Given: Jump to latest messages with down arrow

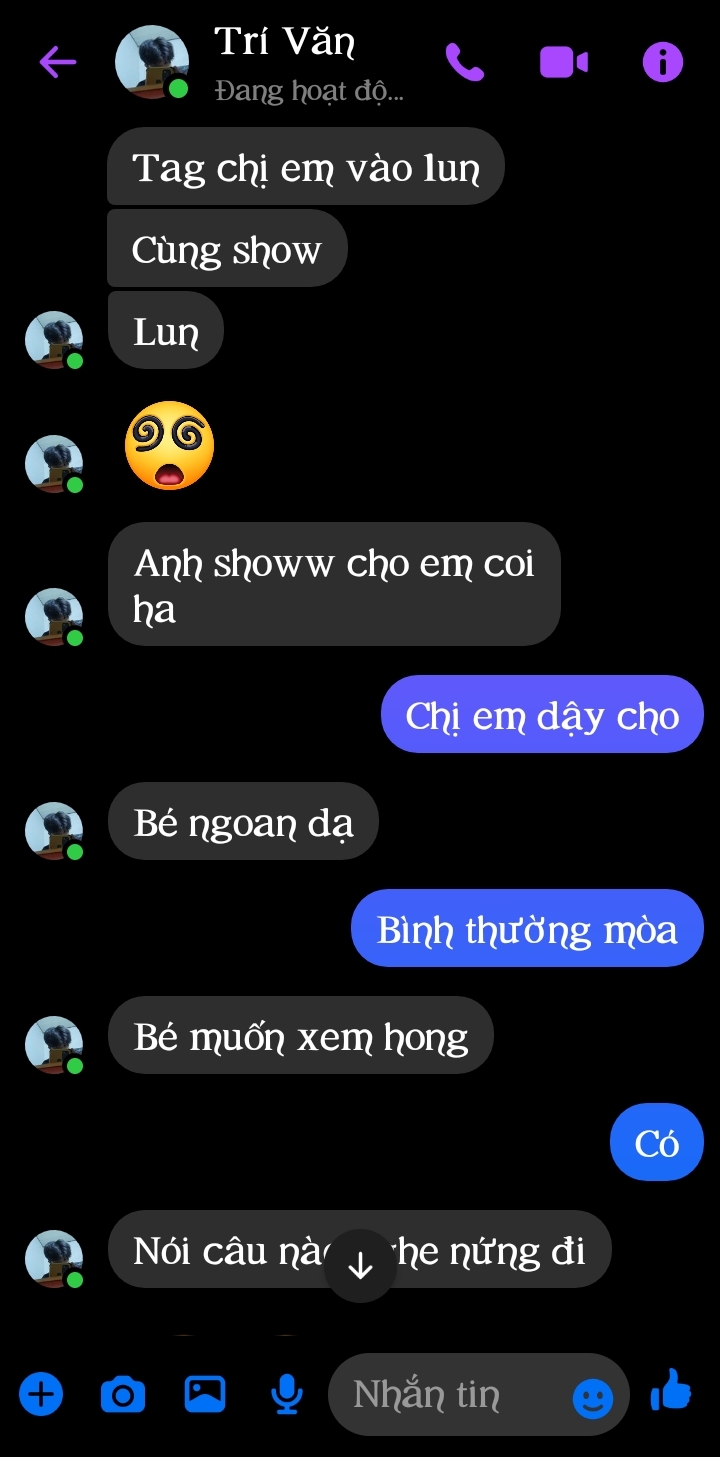Looking at the screenshot, I should (x=360, y=1266).
